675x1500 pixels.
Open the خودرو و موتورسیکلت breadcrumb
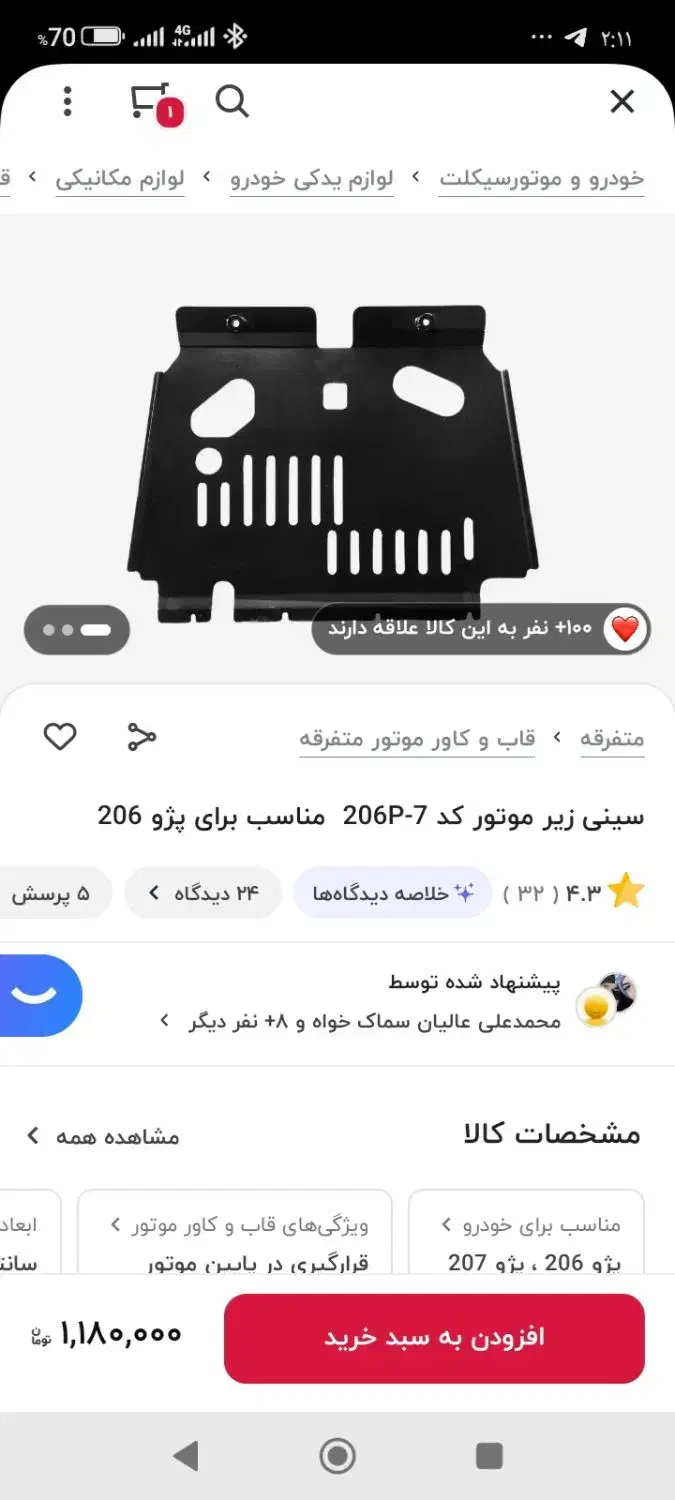click(x=541, y=179)
